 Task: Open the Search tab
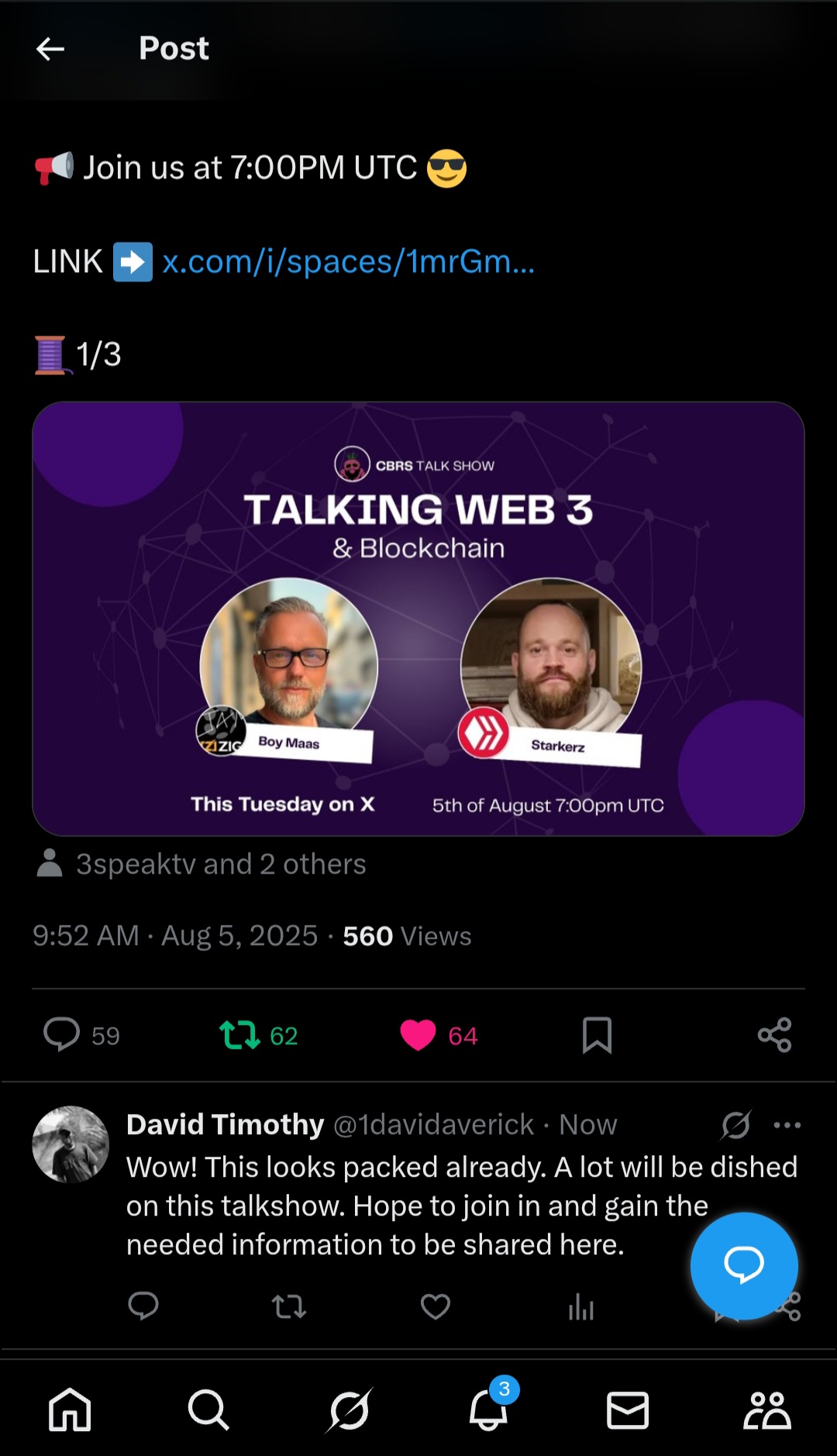(x=208, y=1409)
